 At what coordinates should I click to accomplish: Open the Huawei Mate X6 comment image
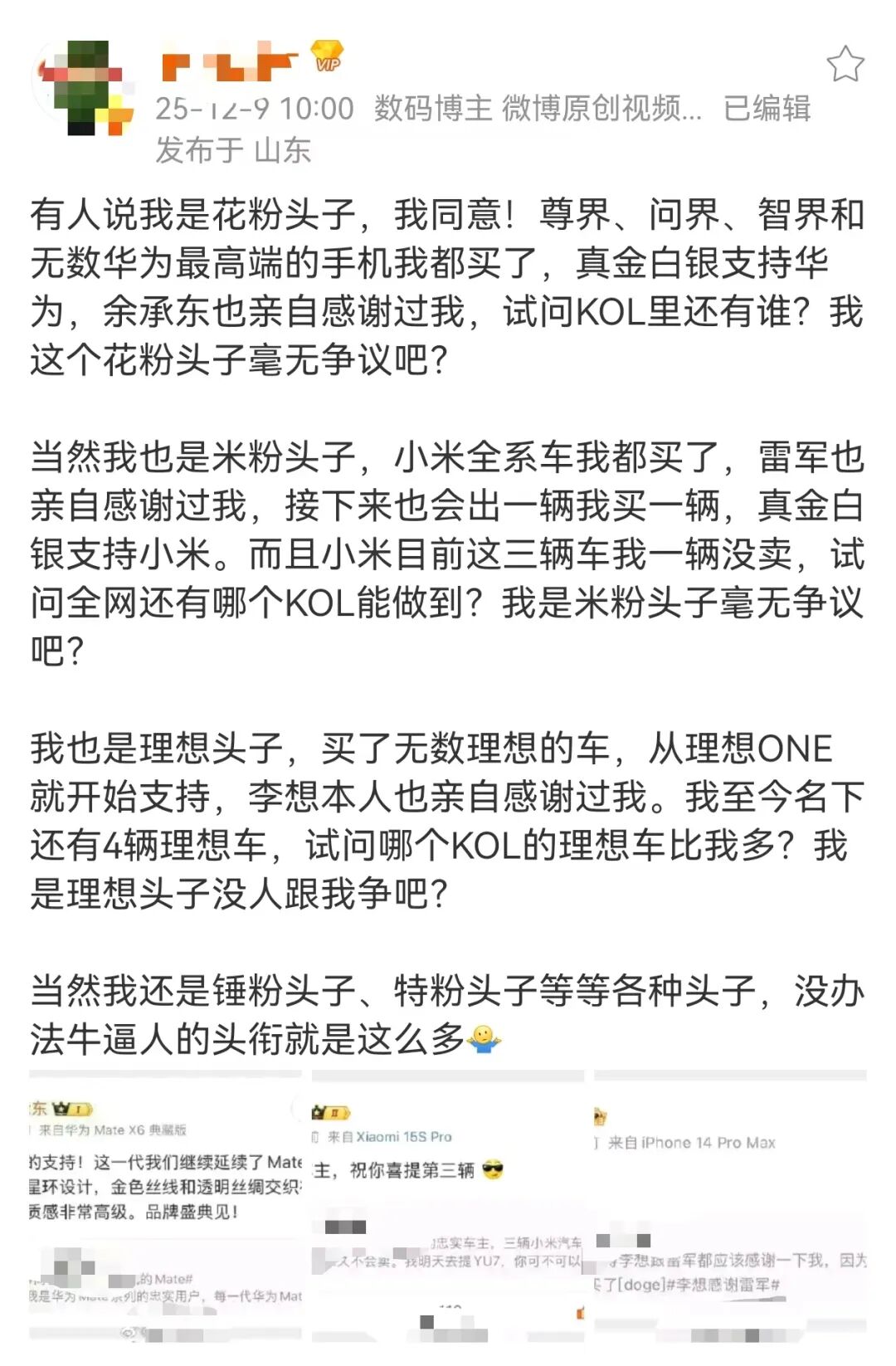165,1208
